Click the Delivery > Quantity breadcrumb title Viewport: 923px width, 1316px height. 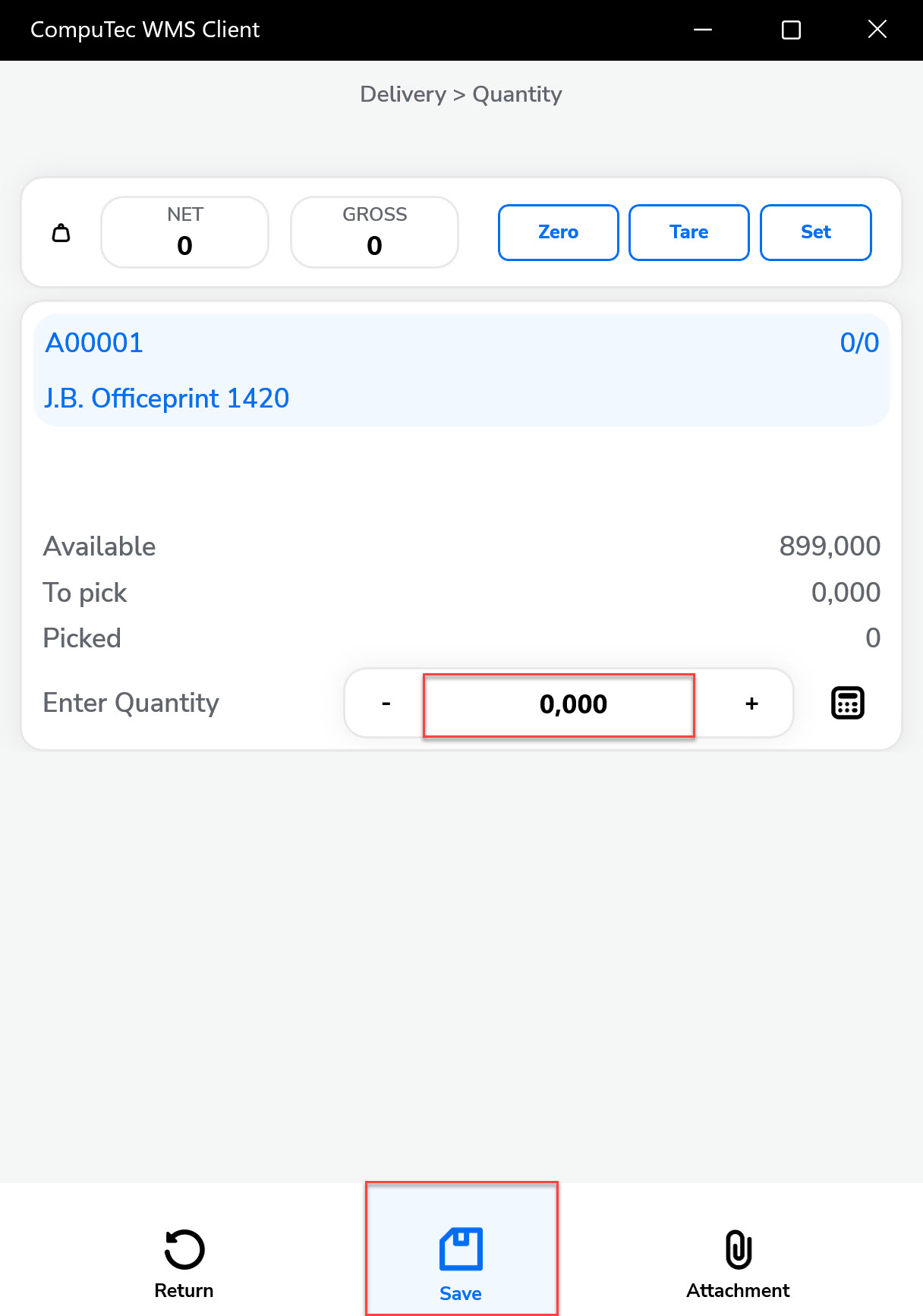pyautogui.click(x=461, y=94)
